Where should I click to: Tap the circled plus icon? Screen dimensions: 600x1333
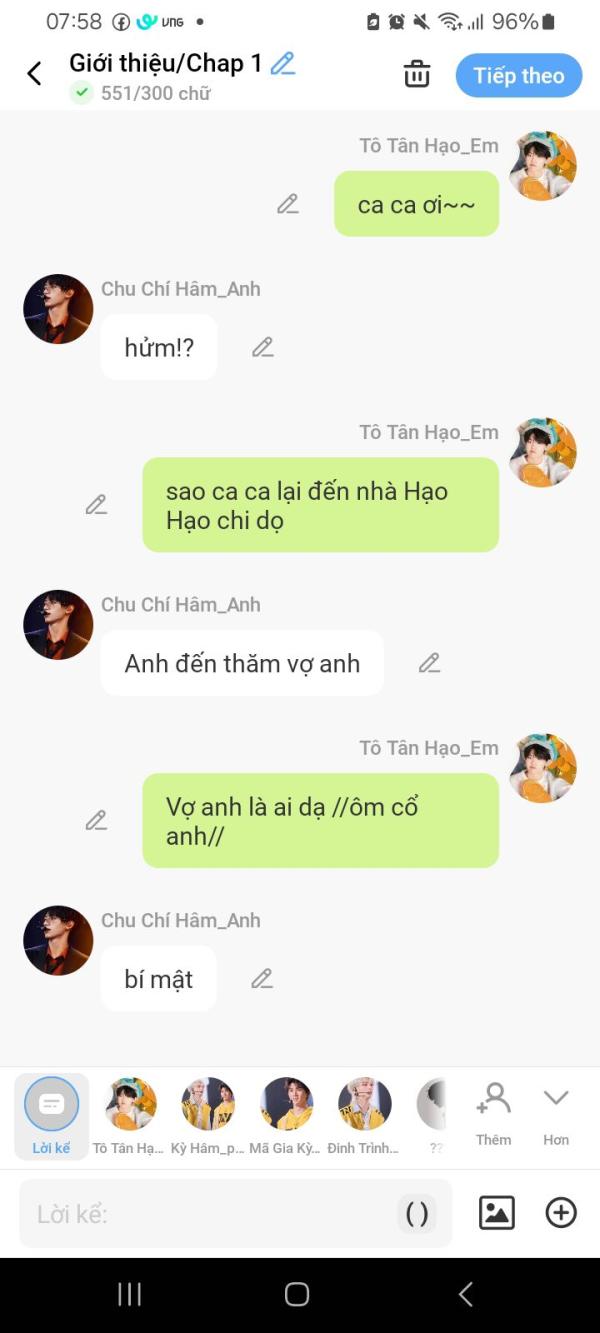(561, 1213)
